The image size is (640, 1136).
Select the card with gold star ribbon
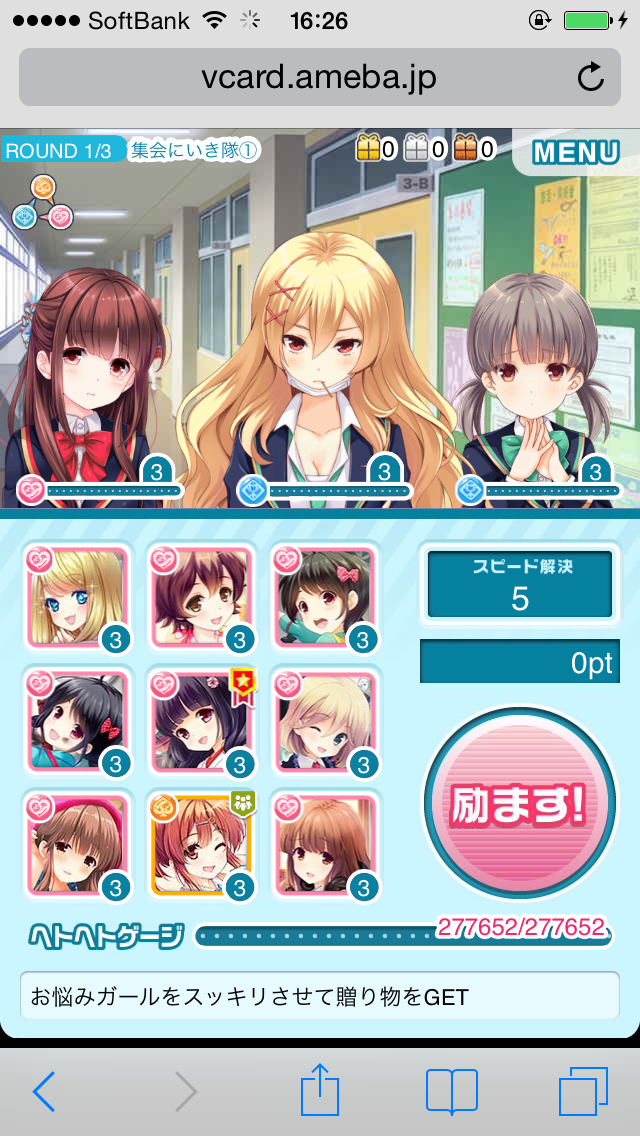tap(200, 720)
